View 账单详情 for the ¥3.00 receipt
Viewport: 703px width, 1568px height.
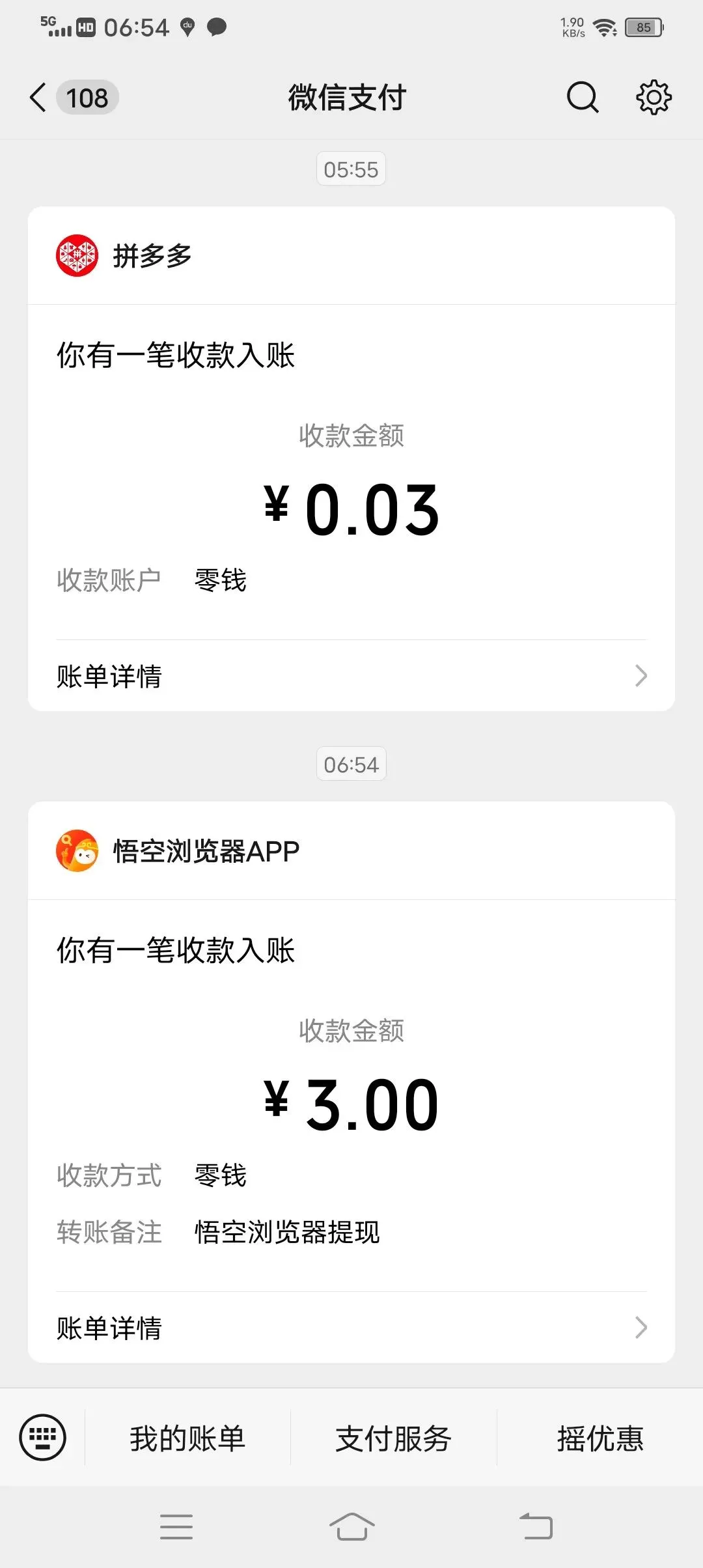(x=351, y=1328)
